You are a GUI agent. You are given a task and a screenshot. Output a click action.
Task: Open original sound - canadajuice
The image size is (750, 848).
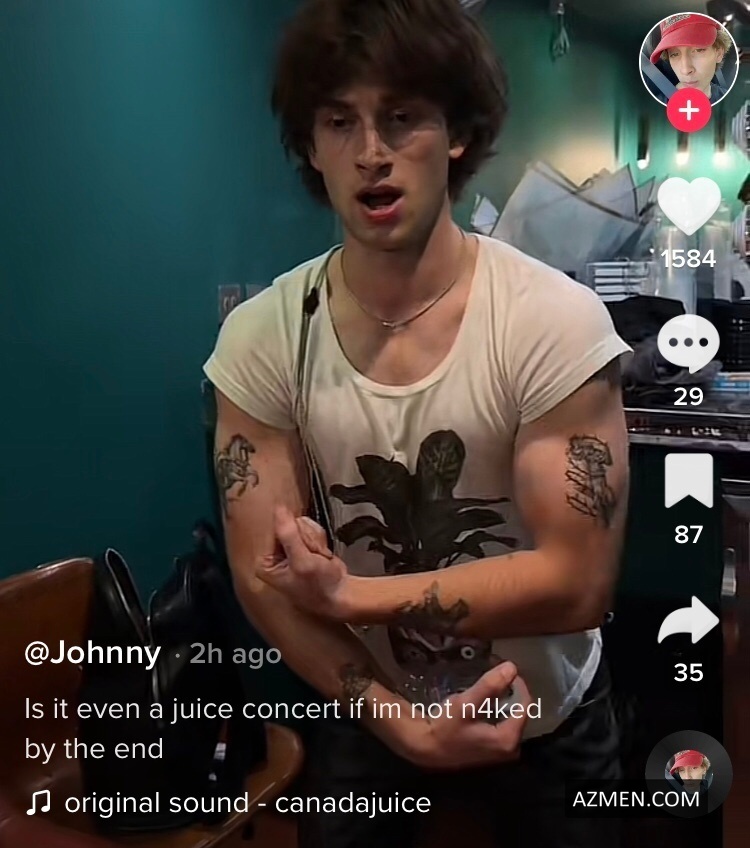pyautogui.click(x=247, y=802)
